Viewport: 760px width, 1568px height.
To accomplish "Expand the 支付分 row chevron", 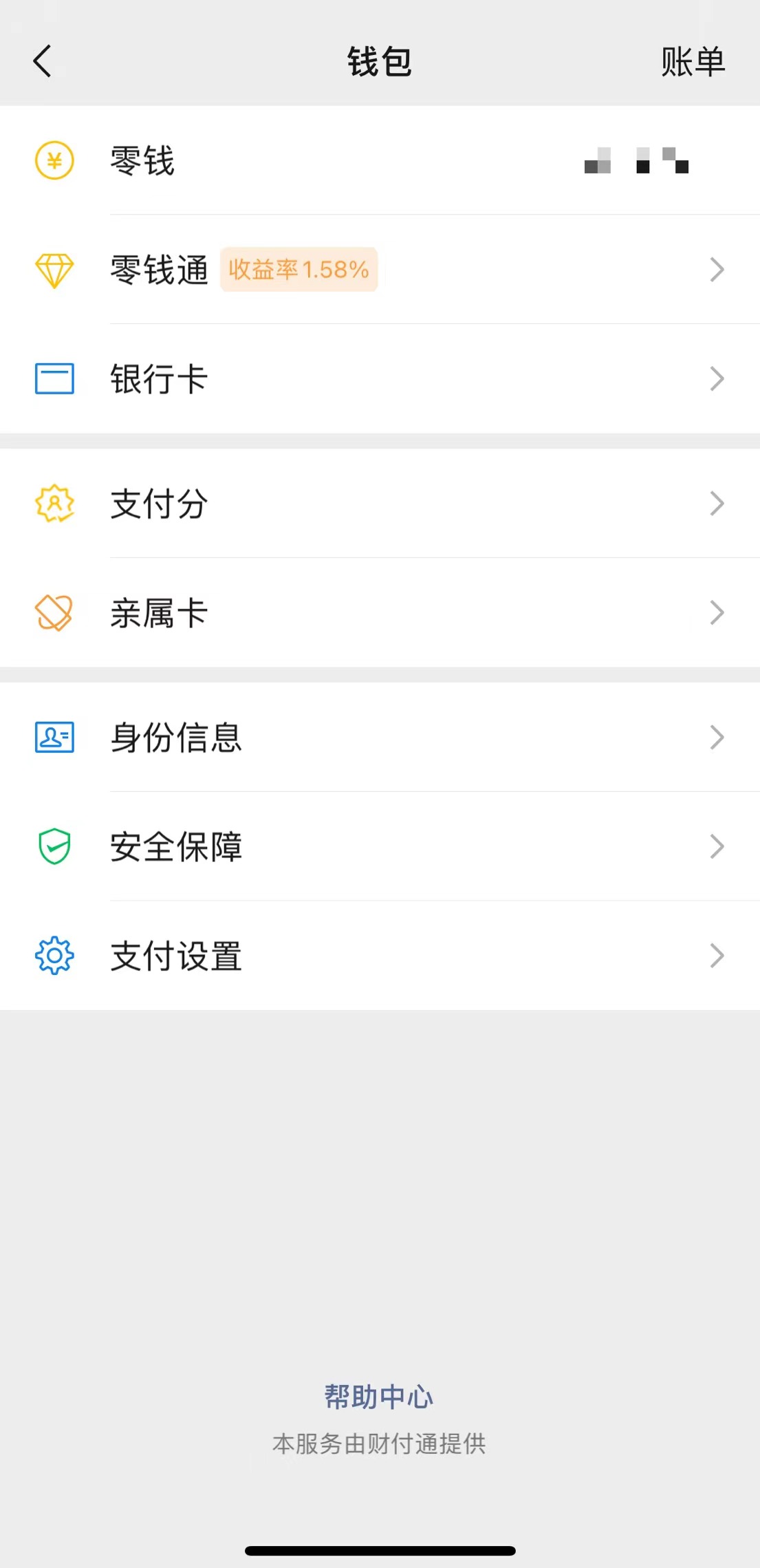I will tap(716, 504).
